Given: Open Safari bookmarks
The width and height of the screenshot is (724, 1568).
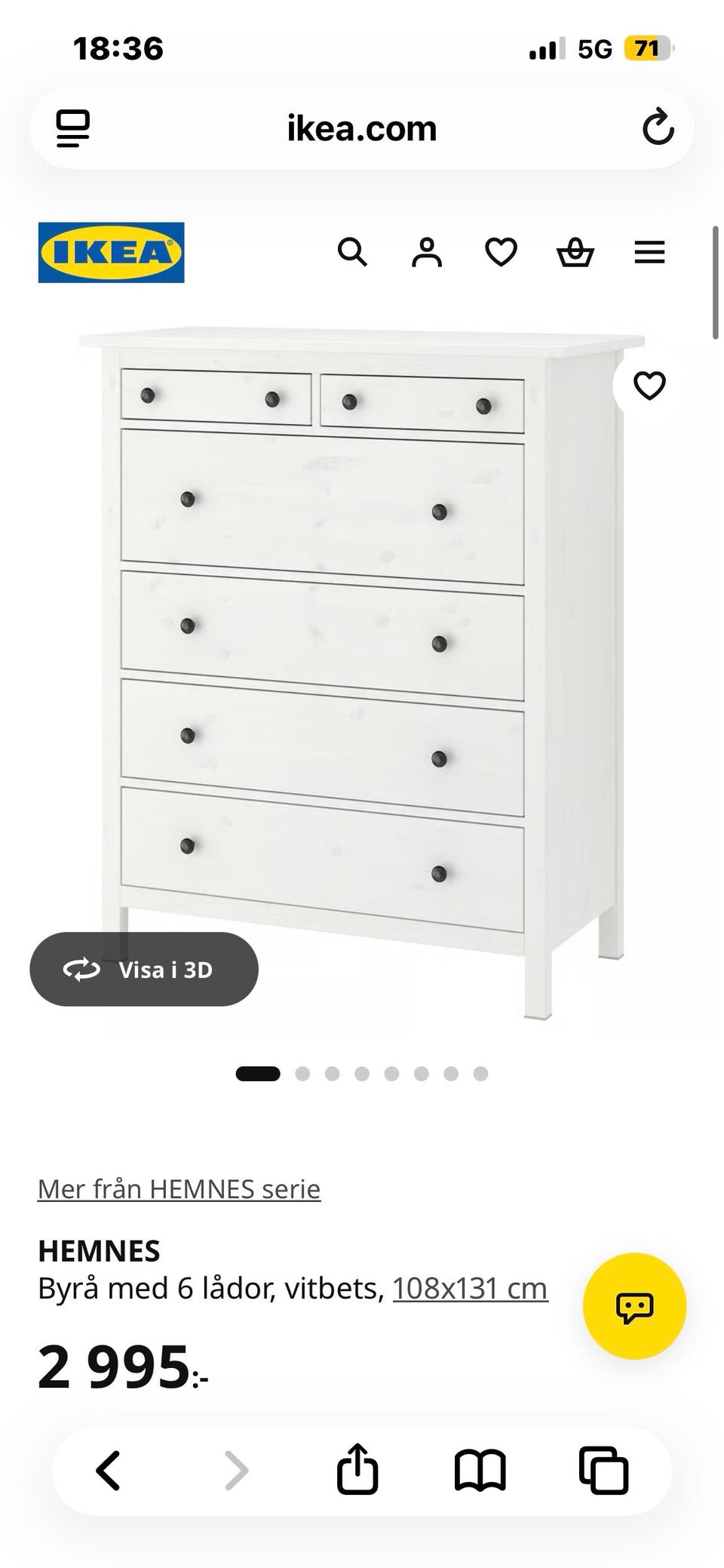Looking at the screenshot, I should coord(480,1471).
